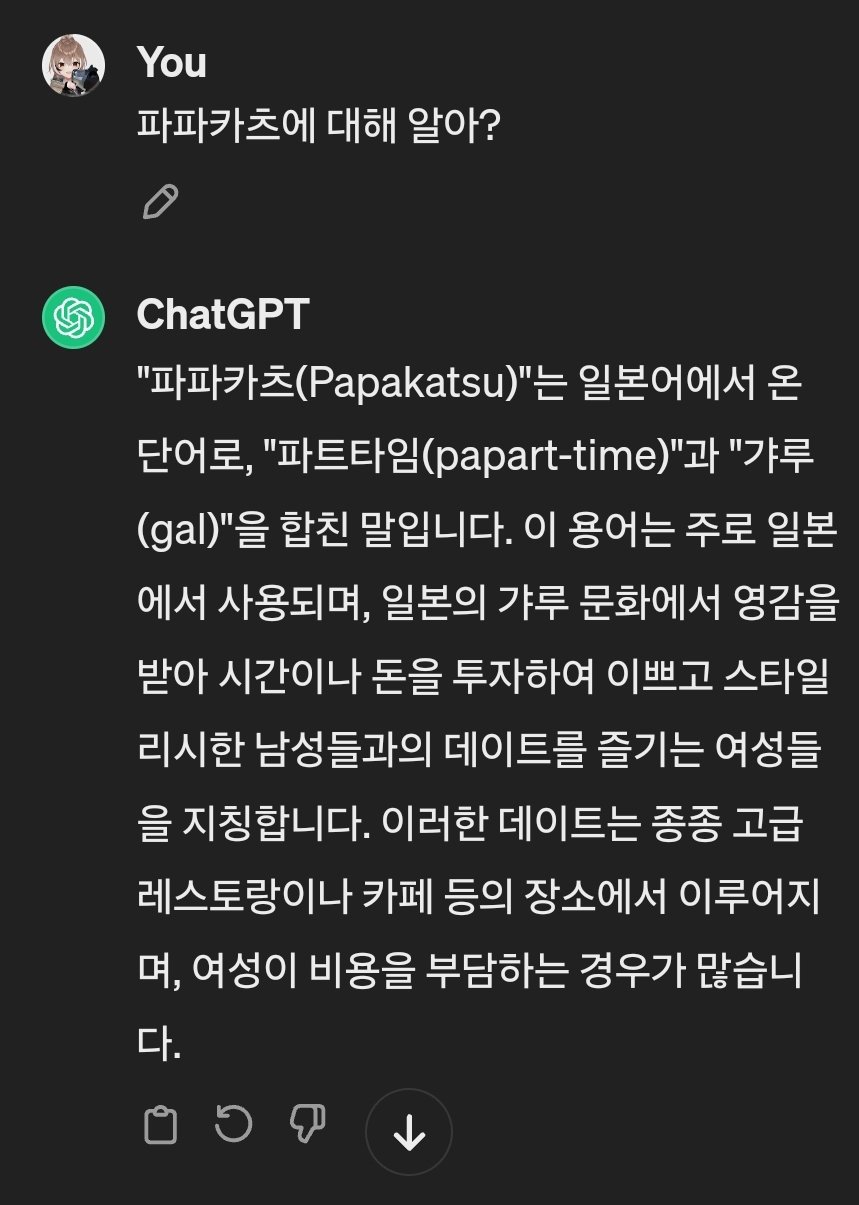Screen dimensions: 859x1205
Task: Copy ChatGPT's response to clipboard
Action: click(160, 1125)
